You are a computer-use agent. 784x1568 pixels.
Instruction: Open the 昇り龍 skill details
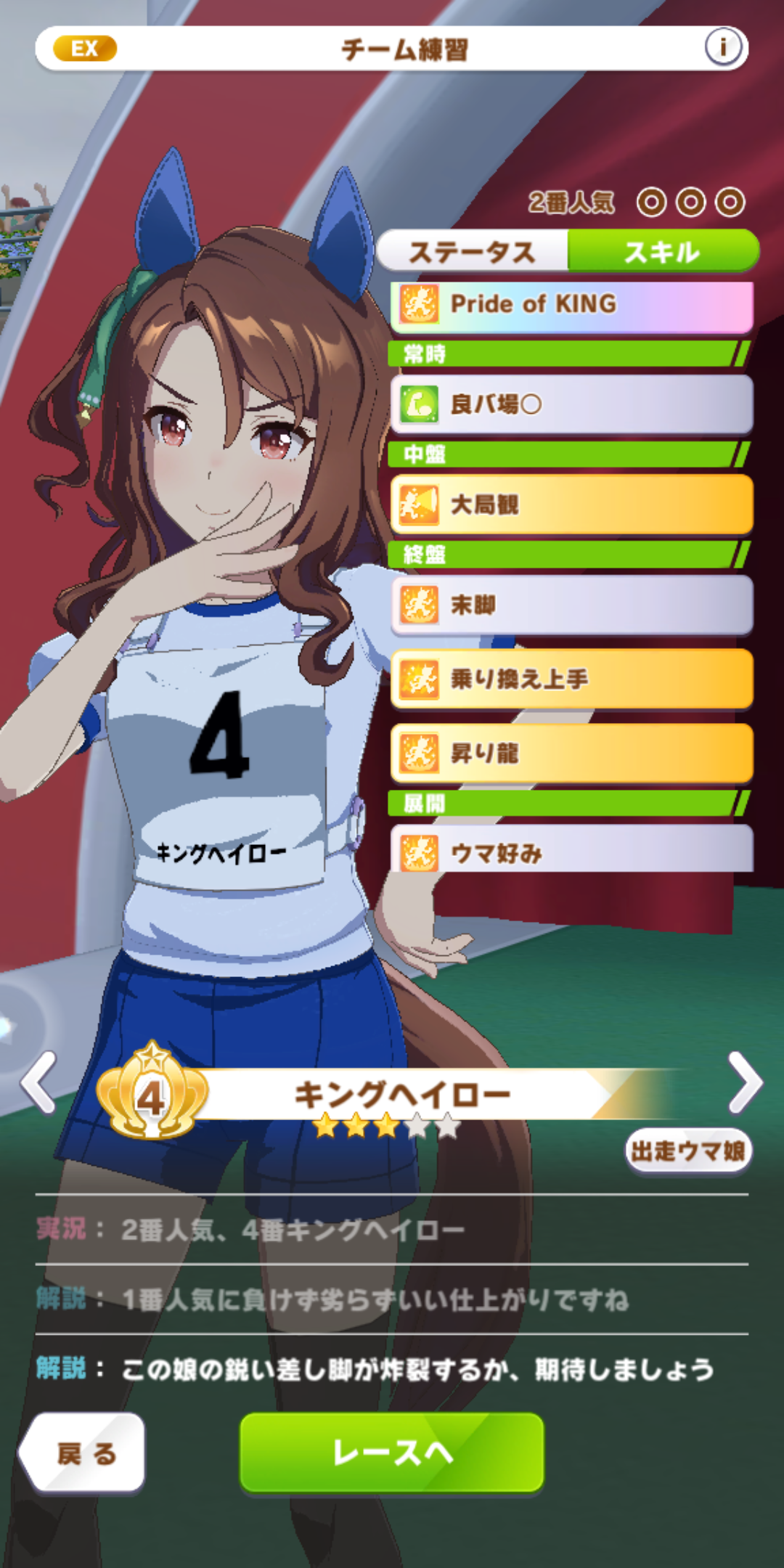pos(571,754)
